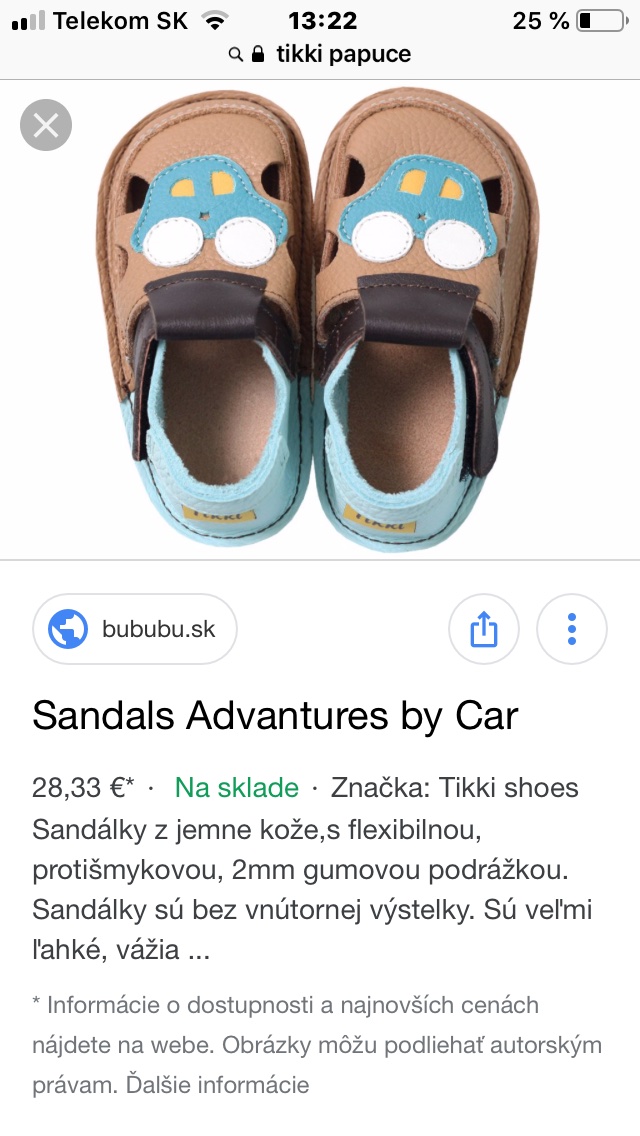The image size is (640, 1136).
Task: Open the bububu.sk source site
Action: click(135, 630)
